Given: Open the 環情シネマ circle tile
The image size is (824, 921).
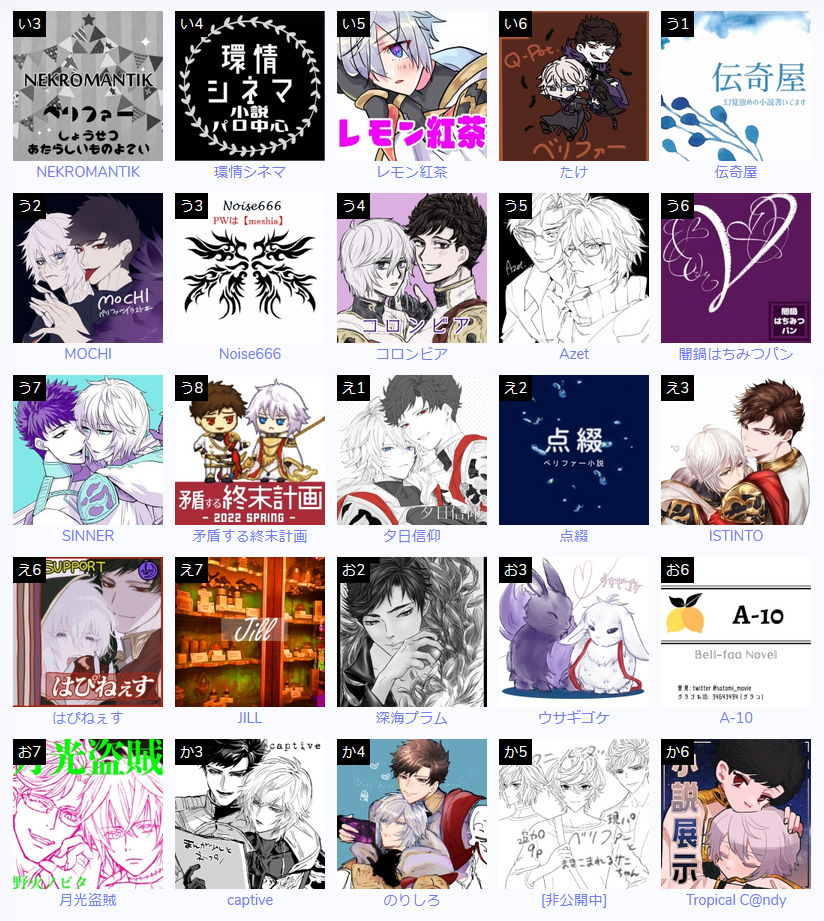Looking at the screenshot, I should click(x=250, y=86).
